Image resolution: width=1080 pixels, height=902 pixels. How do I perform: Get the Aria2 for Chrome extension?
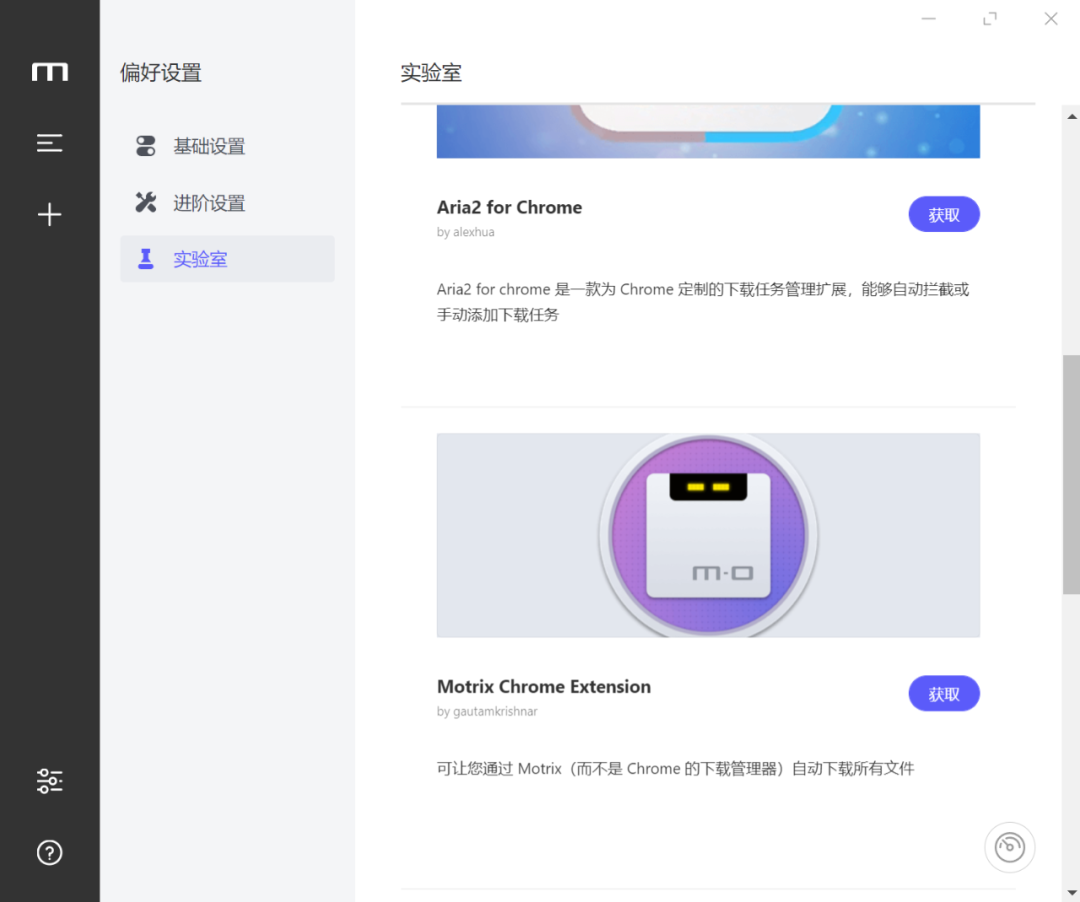pyautogui.click(x=943, y=214)
